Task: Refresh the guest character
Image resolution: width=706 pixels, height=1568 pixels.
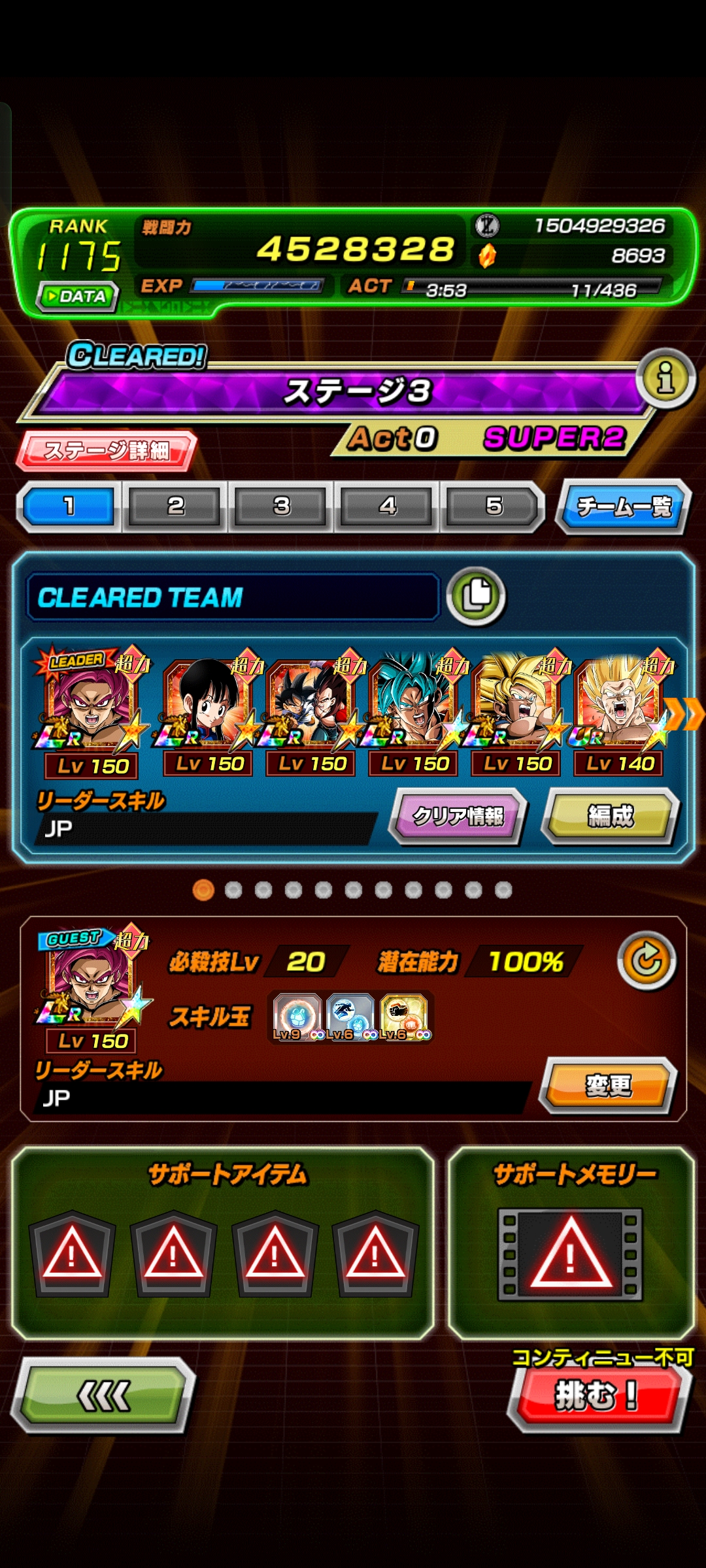Action: 647,961
